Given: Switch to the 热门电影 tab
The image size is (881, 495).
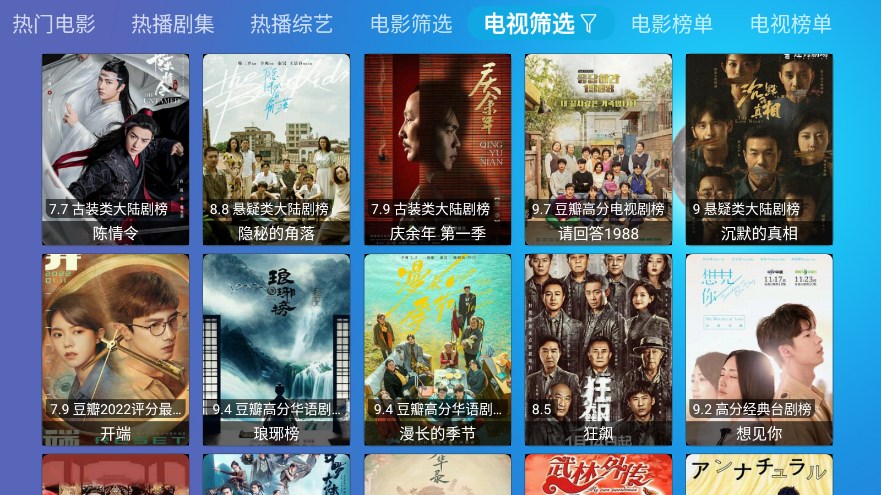Looking at the screenshot, I should click(x=54, y=24).
